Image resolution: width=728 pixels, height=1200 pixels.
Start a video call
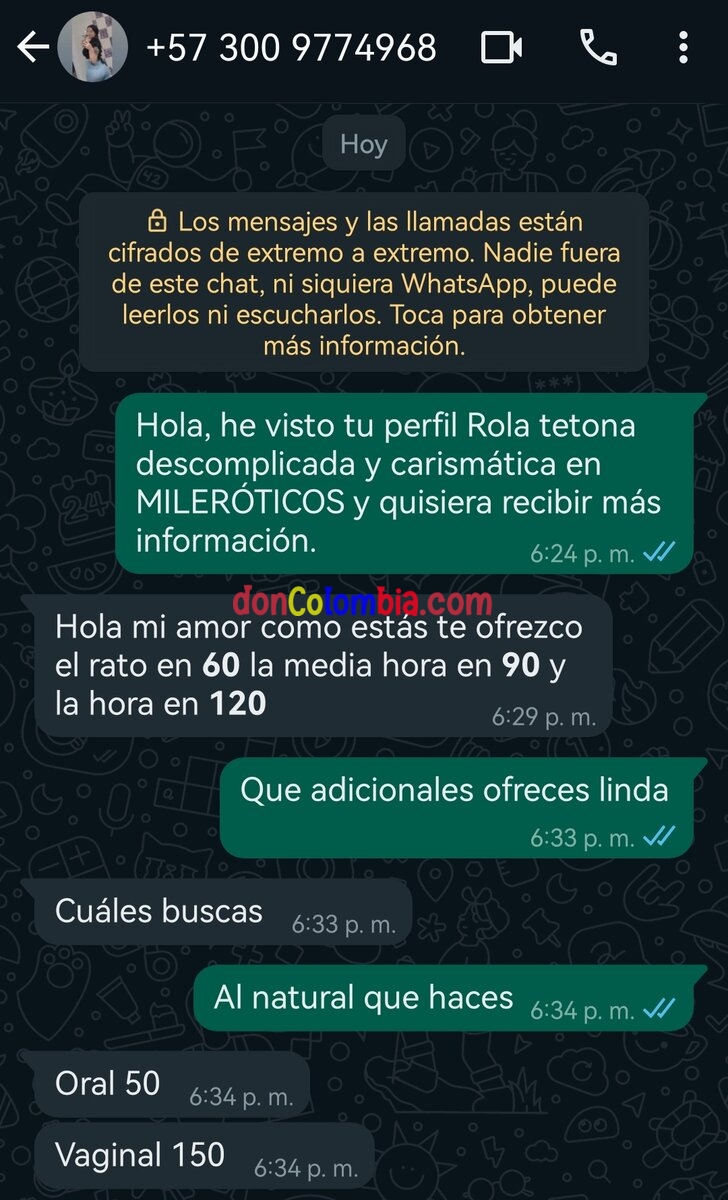502,47
